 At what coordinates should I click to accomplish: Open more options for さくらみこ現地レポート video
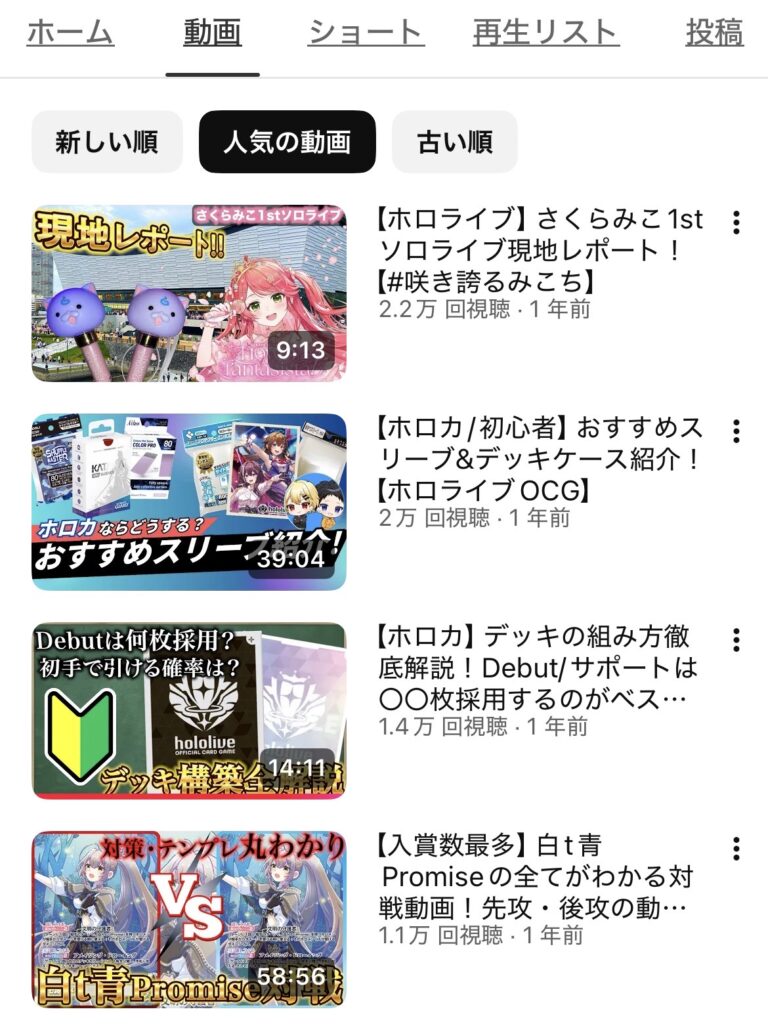click(x=736, y=222)
